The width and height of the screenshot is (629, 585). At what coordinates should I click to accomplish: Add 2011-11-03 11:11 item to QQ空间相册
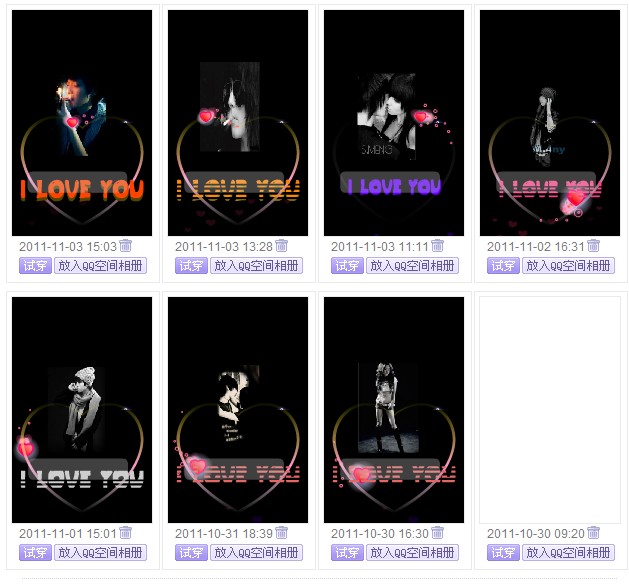(x=412, y=266)
